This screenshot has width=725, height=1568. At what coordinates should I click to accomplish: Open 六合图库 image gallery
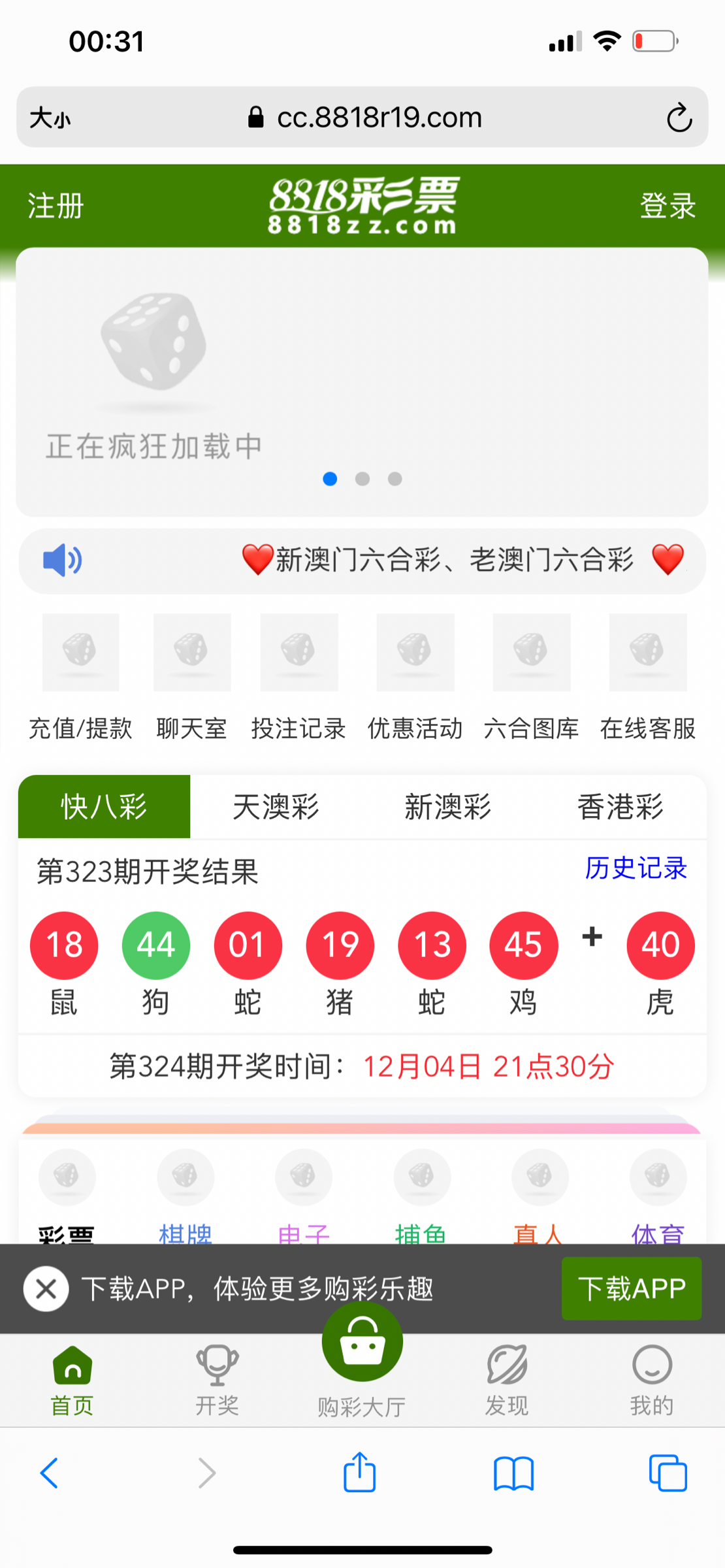[x=531, y=676]
